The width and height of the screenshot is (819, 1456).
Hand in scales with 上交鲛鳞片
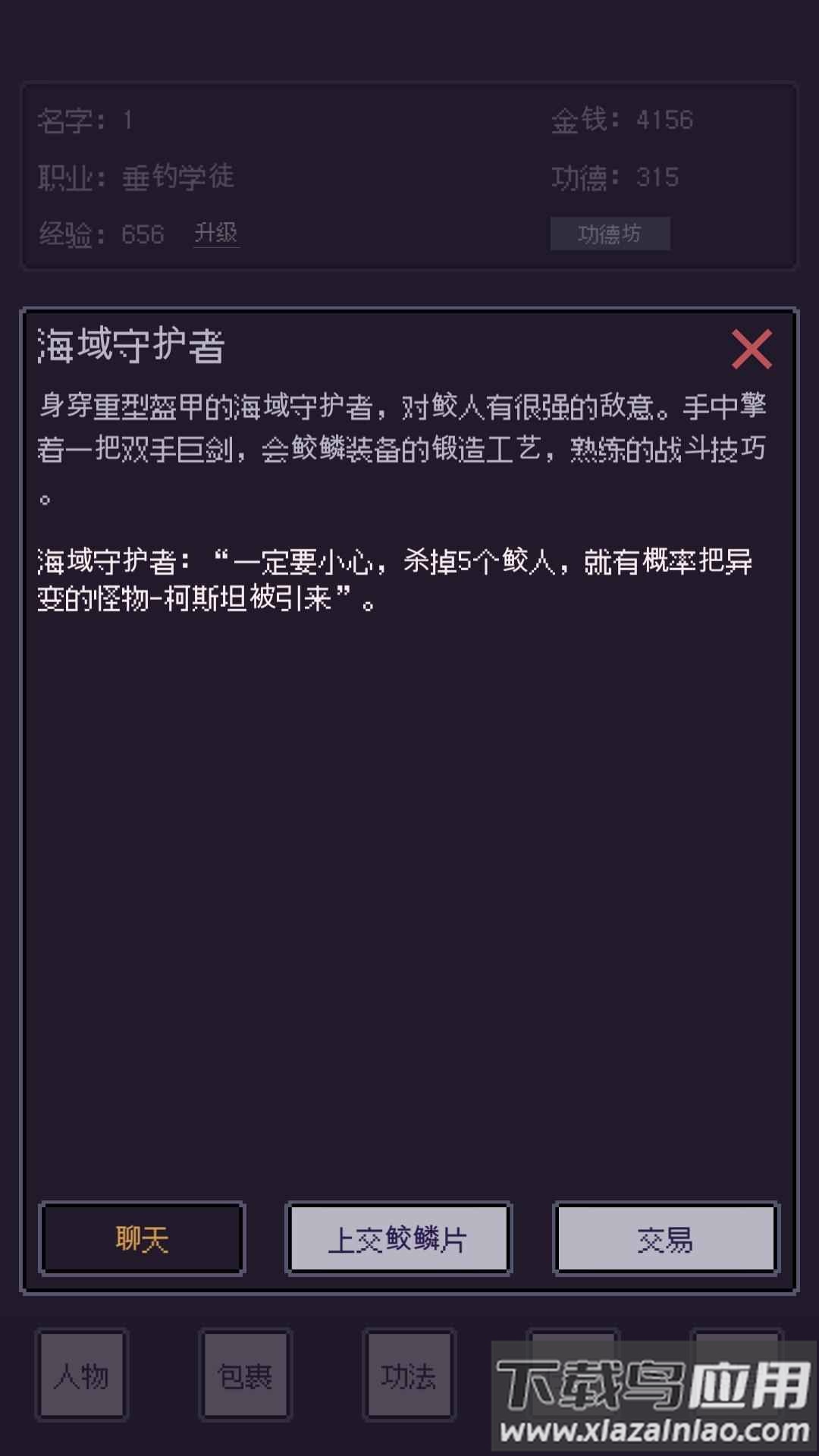coord(398,1238)
